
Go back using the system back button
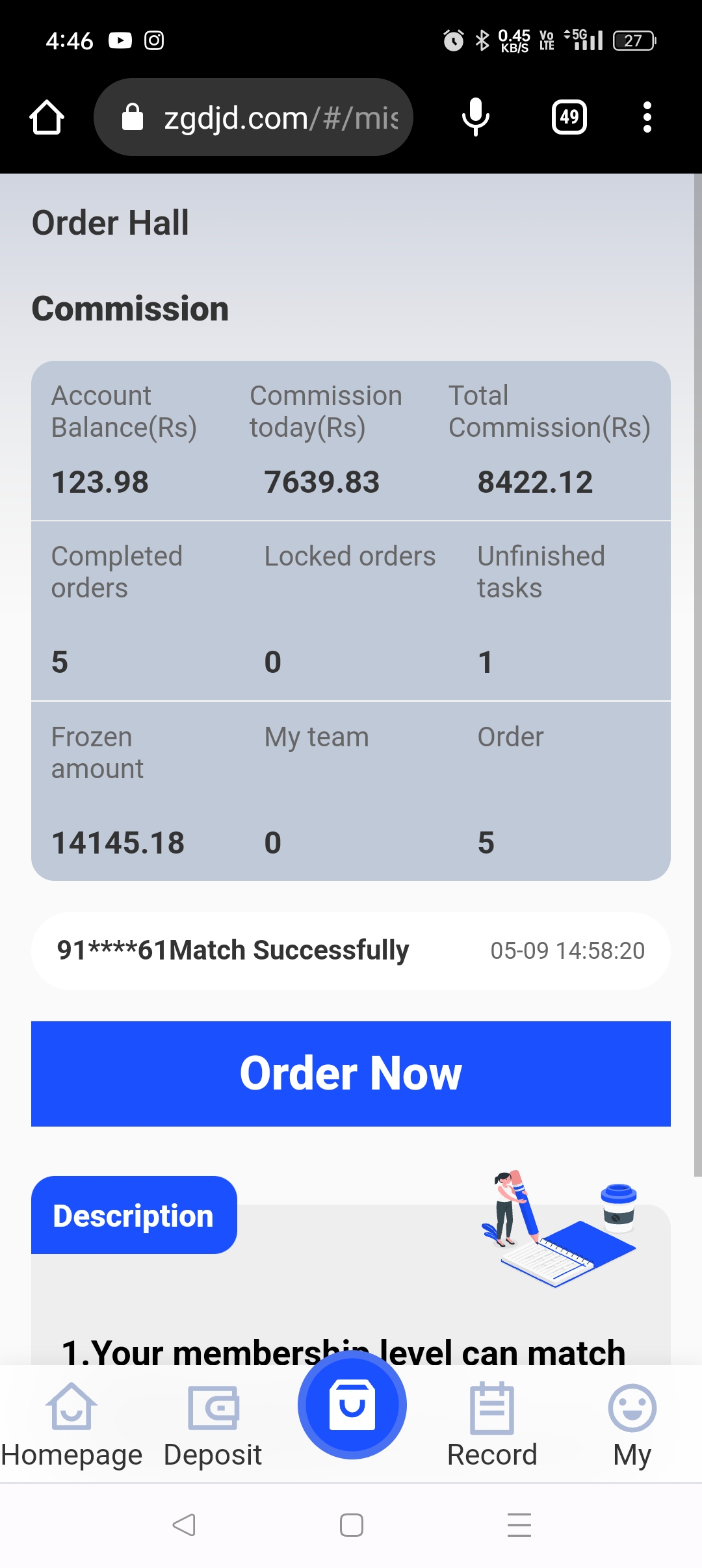coord(184,1524)
